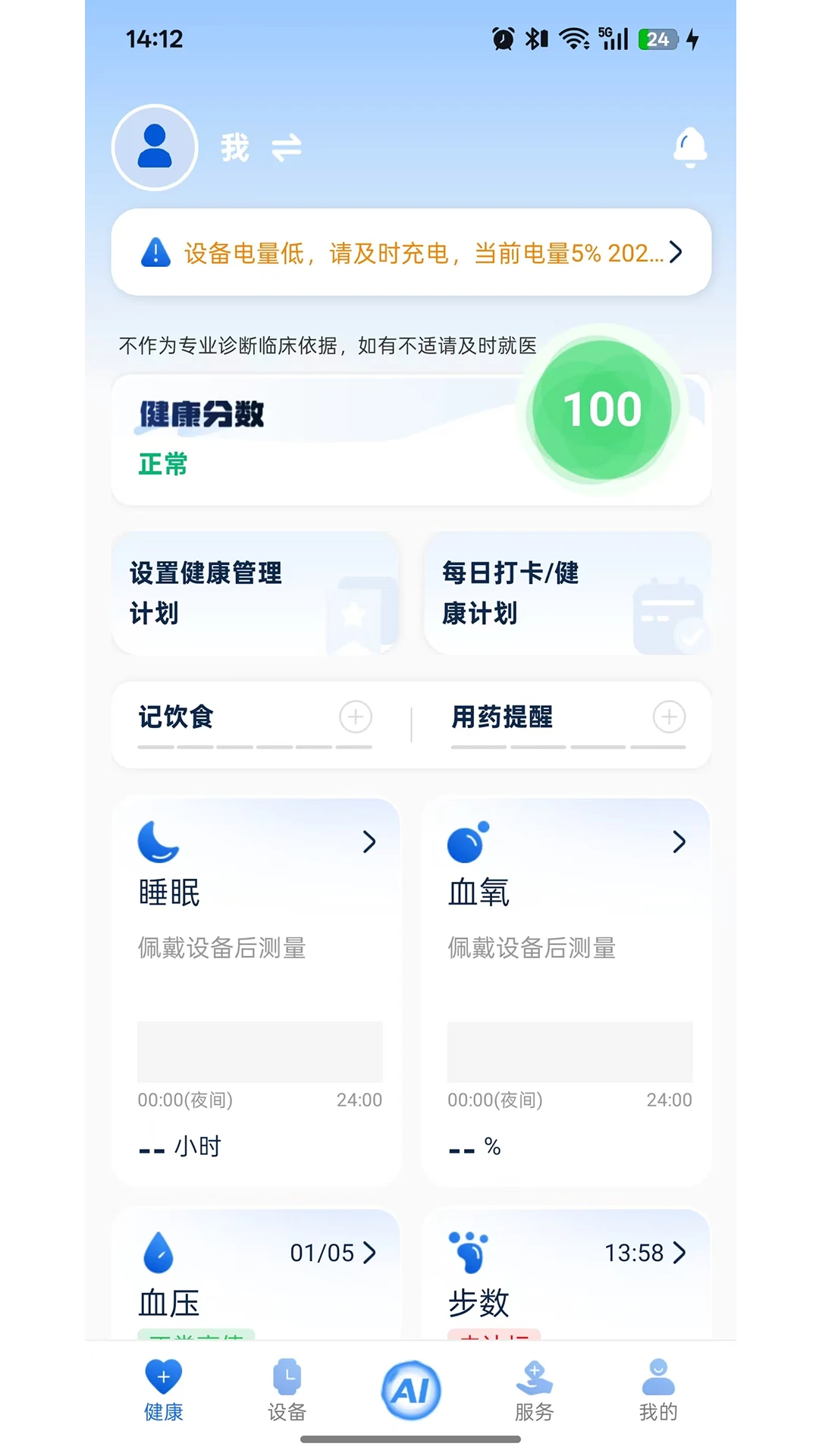Open blood oxygen details via its chevron
Screen dimensions: 819x1456
tap(679, 842)
